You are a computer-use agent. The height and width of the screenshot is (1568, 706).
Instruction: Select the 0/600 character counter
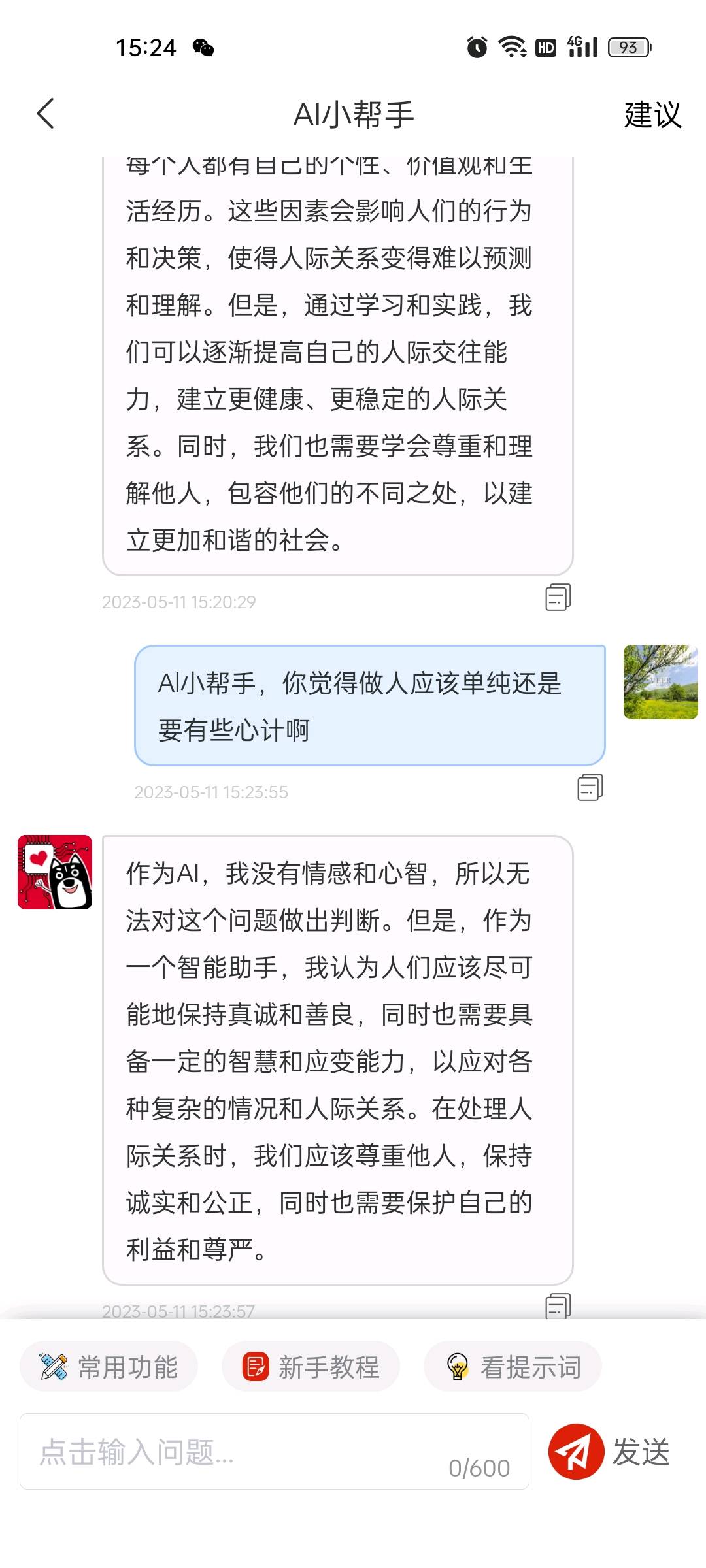479,1468
